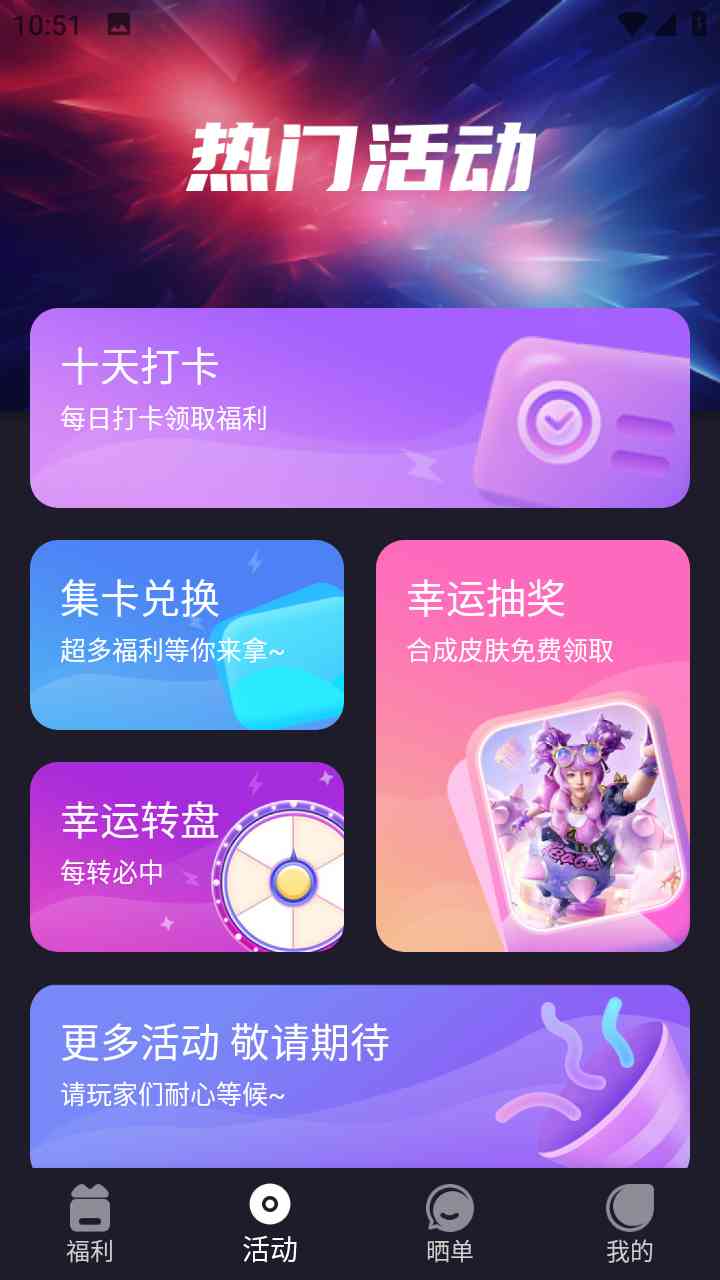Open the 集卡兑换 card exchange activity

click(x=187, y=635)
